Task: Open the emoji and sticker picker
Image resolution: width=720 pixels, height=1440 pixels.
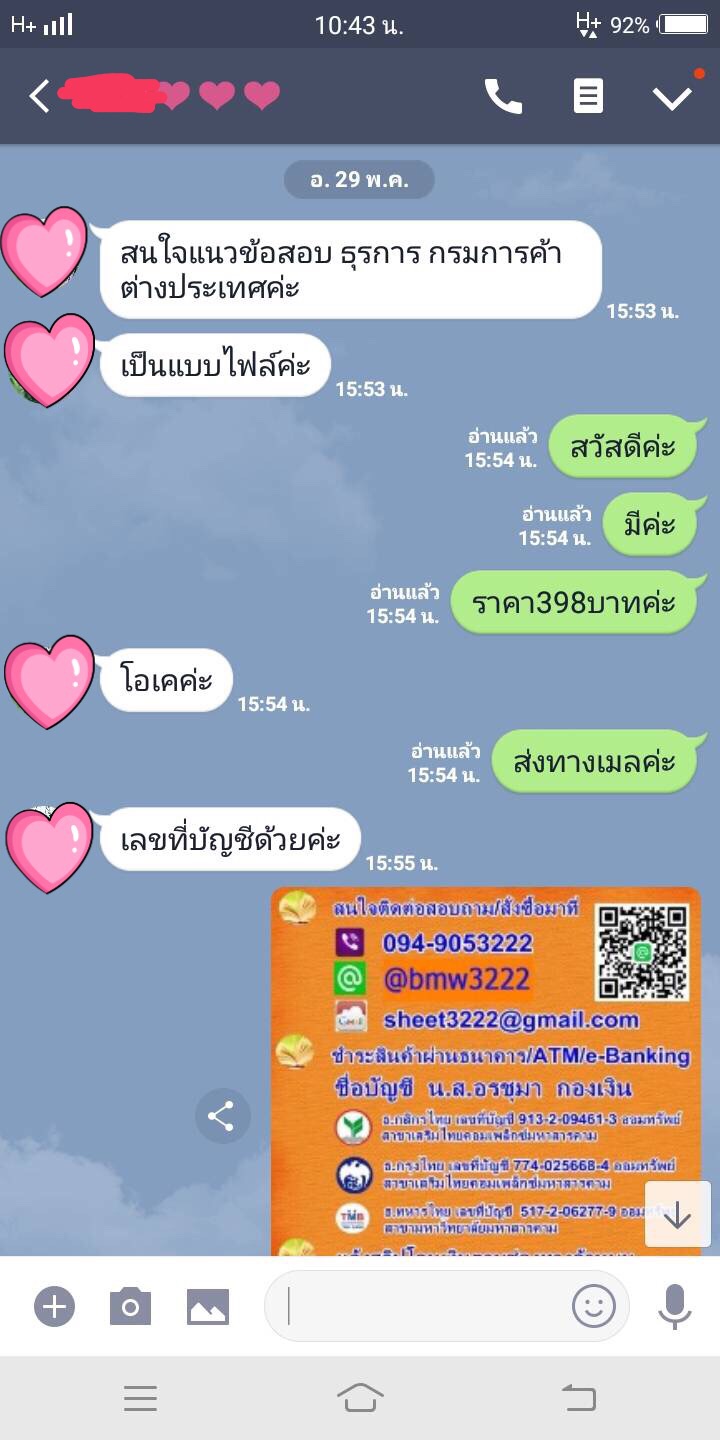Action: pyautogui.click(x=594, y=1306)
